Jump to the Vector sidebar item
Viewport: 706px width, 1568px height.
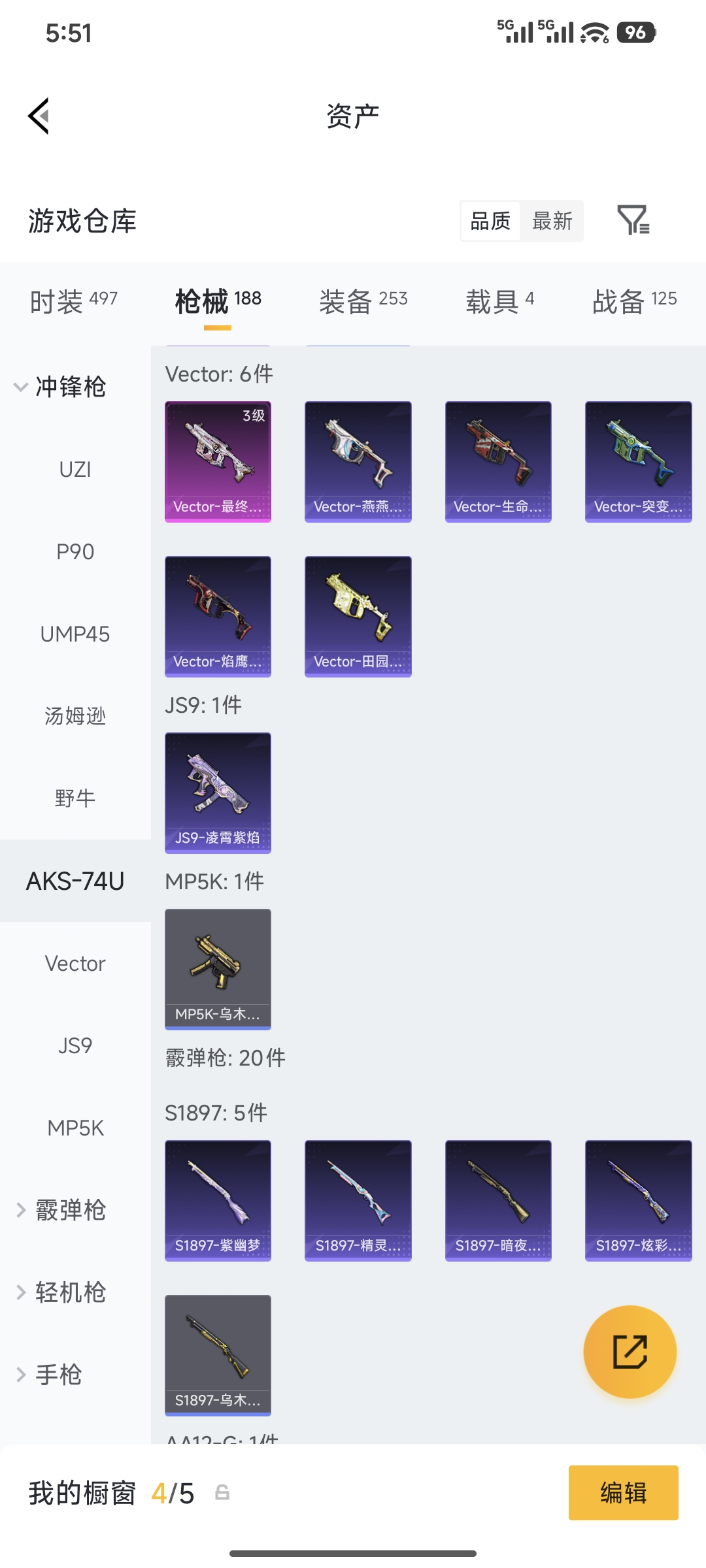click(75, 963)
